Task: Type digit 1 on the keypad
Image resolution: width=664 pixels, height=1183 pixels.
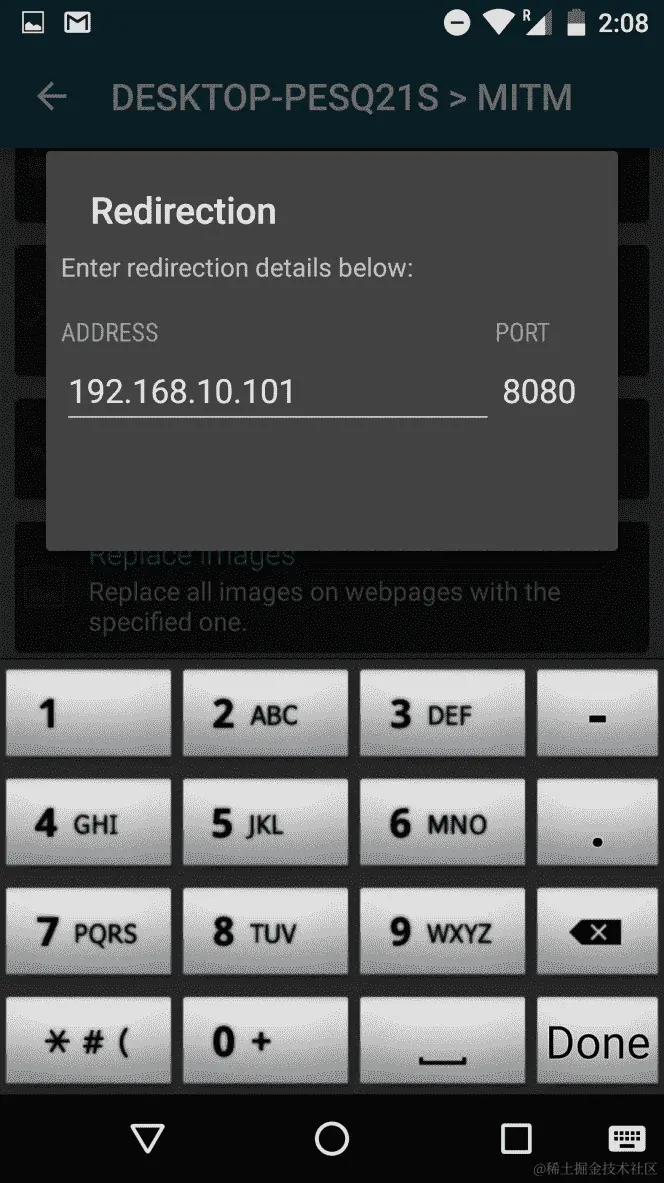Action: pyautogui.click(x=89, y=713)
